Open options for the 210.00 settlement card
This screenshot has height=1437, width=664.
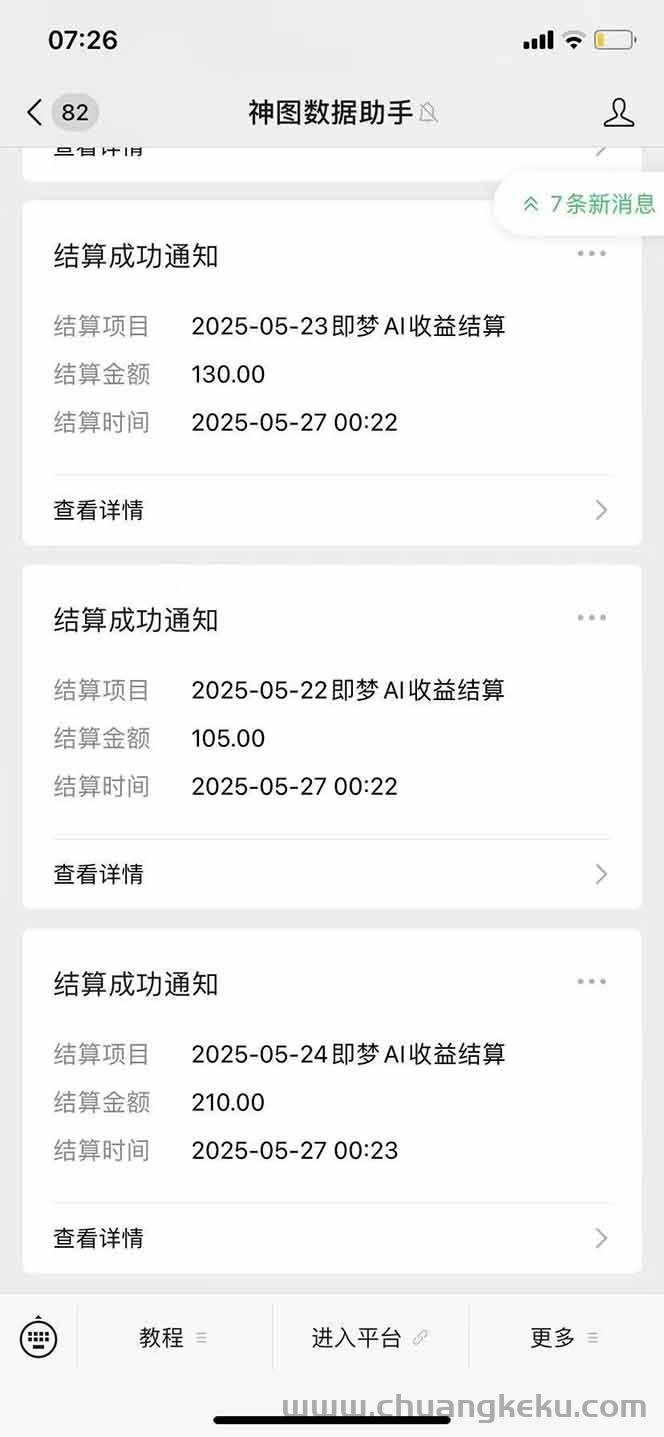(x=591, y=982)
